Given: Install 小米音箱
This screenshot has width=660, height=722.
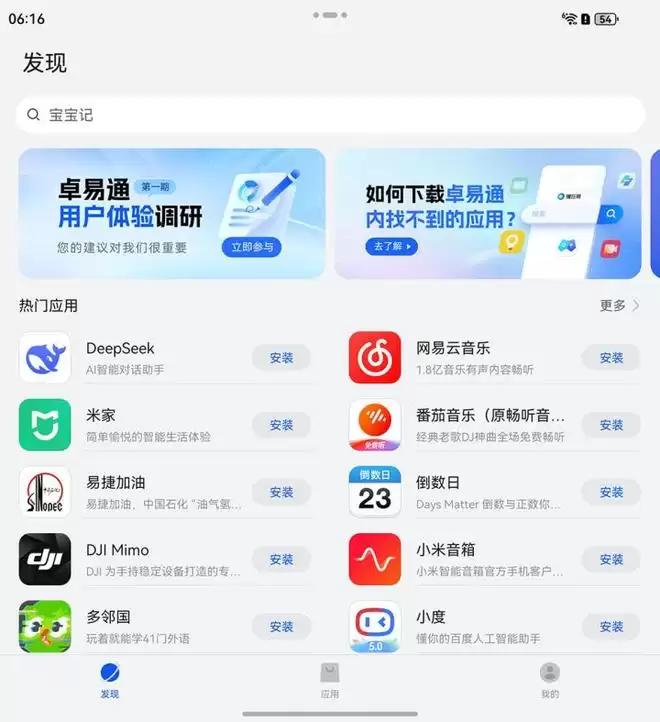Looking at the screenshot, I should coord(611,559).
